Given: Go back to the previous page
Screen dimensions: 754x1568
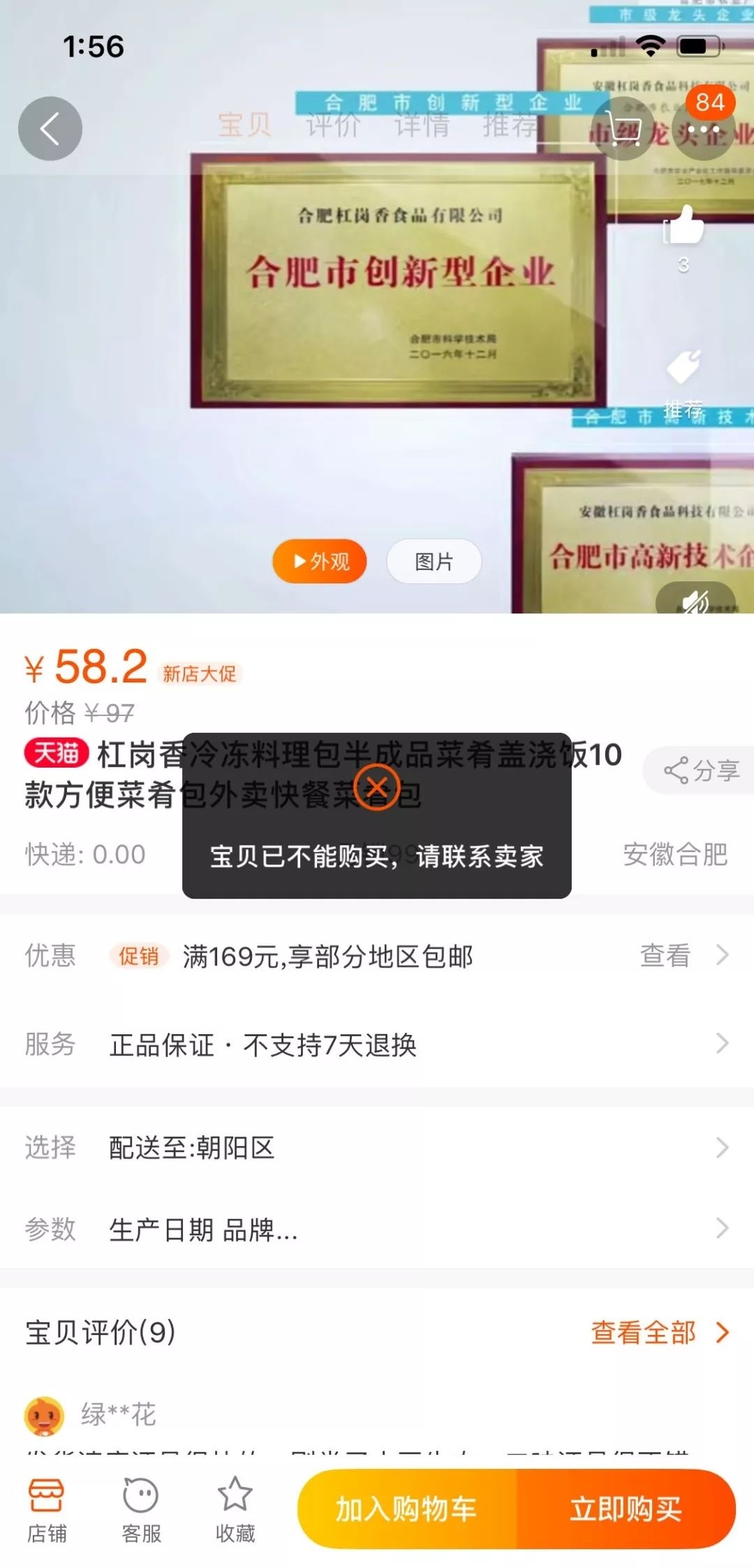Looking at the screenshot, I should click(50, 128).
